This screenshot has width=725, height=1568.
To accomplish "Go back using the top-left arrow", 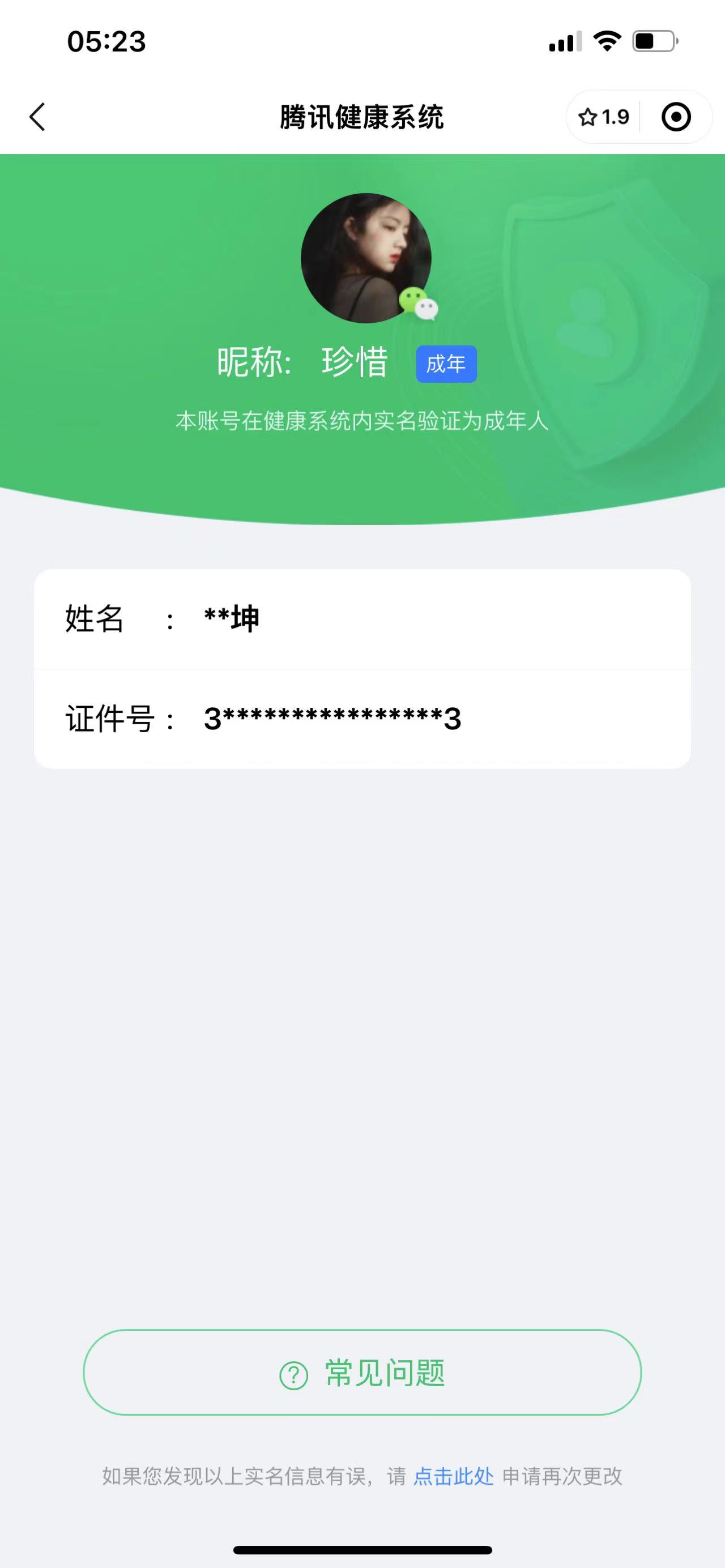I will (38, 117).
